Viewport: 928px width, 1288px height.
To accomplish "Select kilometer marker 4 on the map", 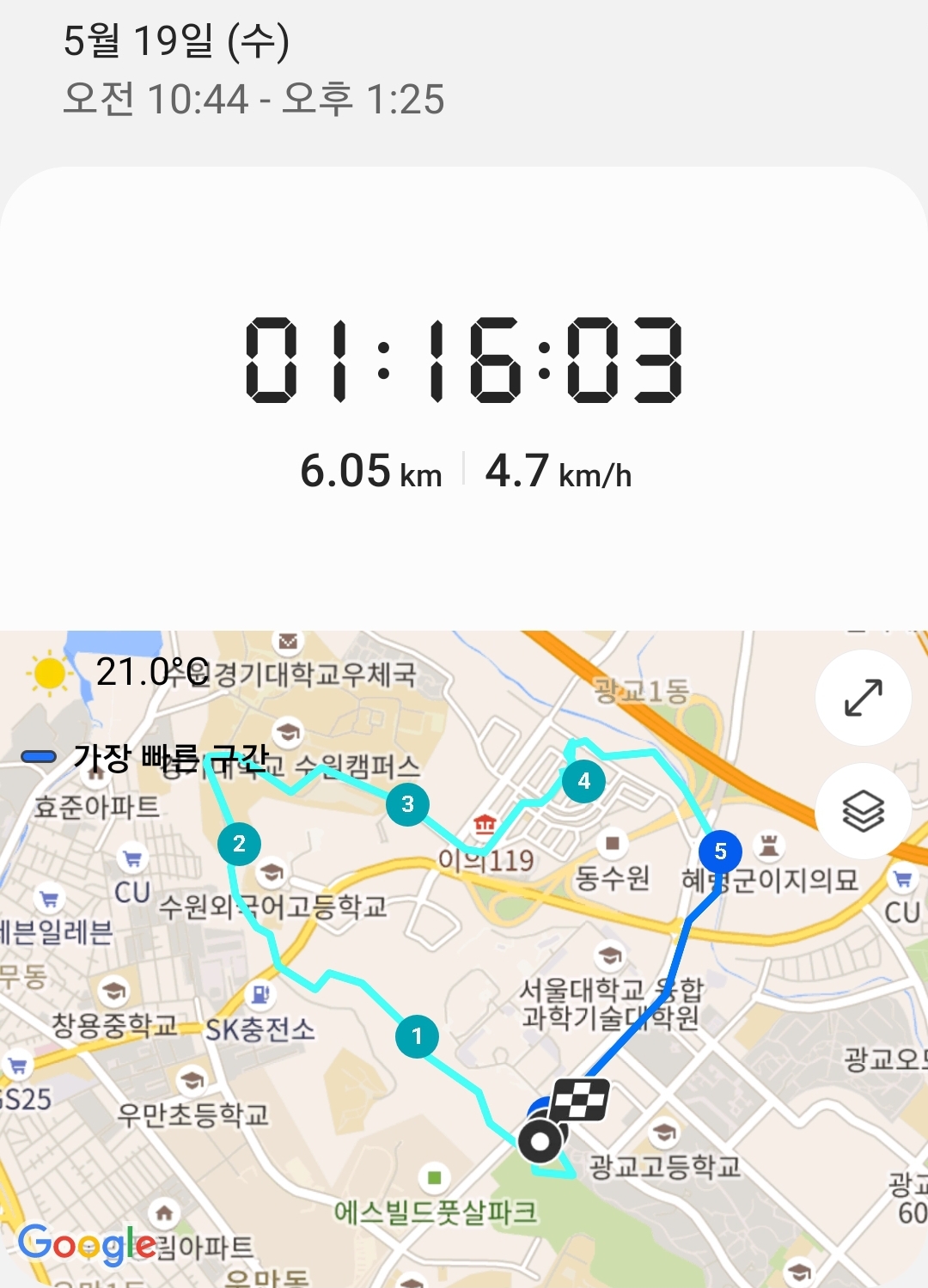I will (x=583, y=781).
